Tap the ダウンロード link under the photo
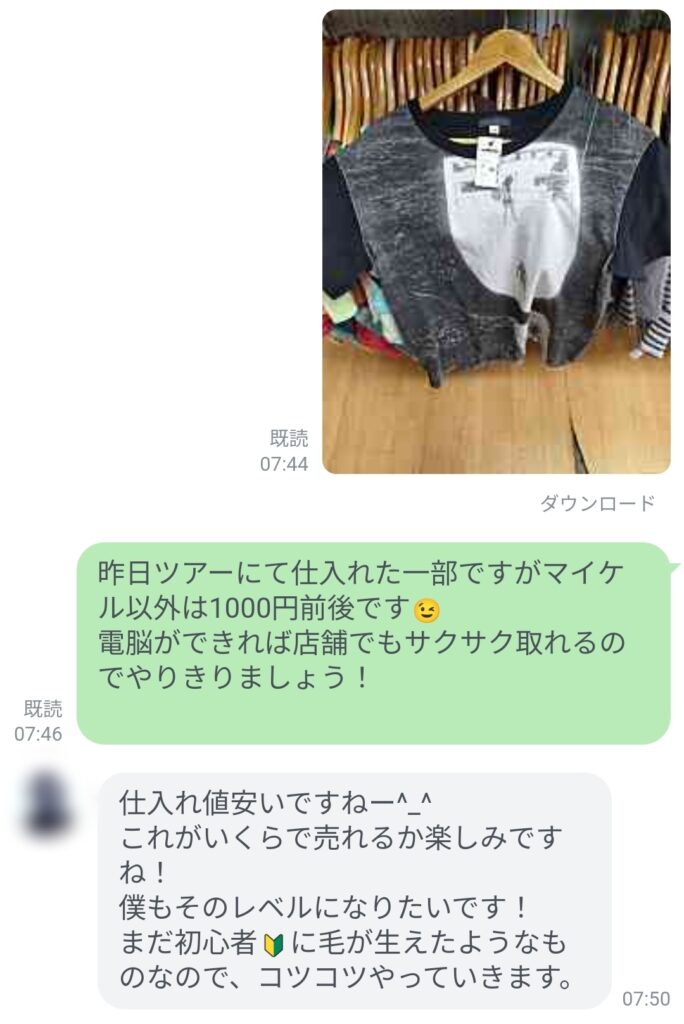This screenshot has width=684, height=1024. click(x=597, y=504)
